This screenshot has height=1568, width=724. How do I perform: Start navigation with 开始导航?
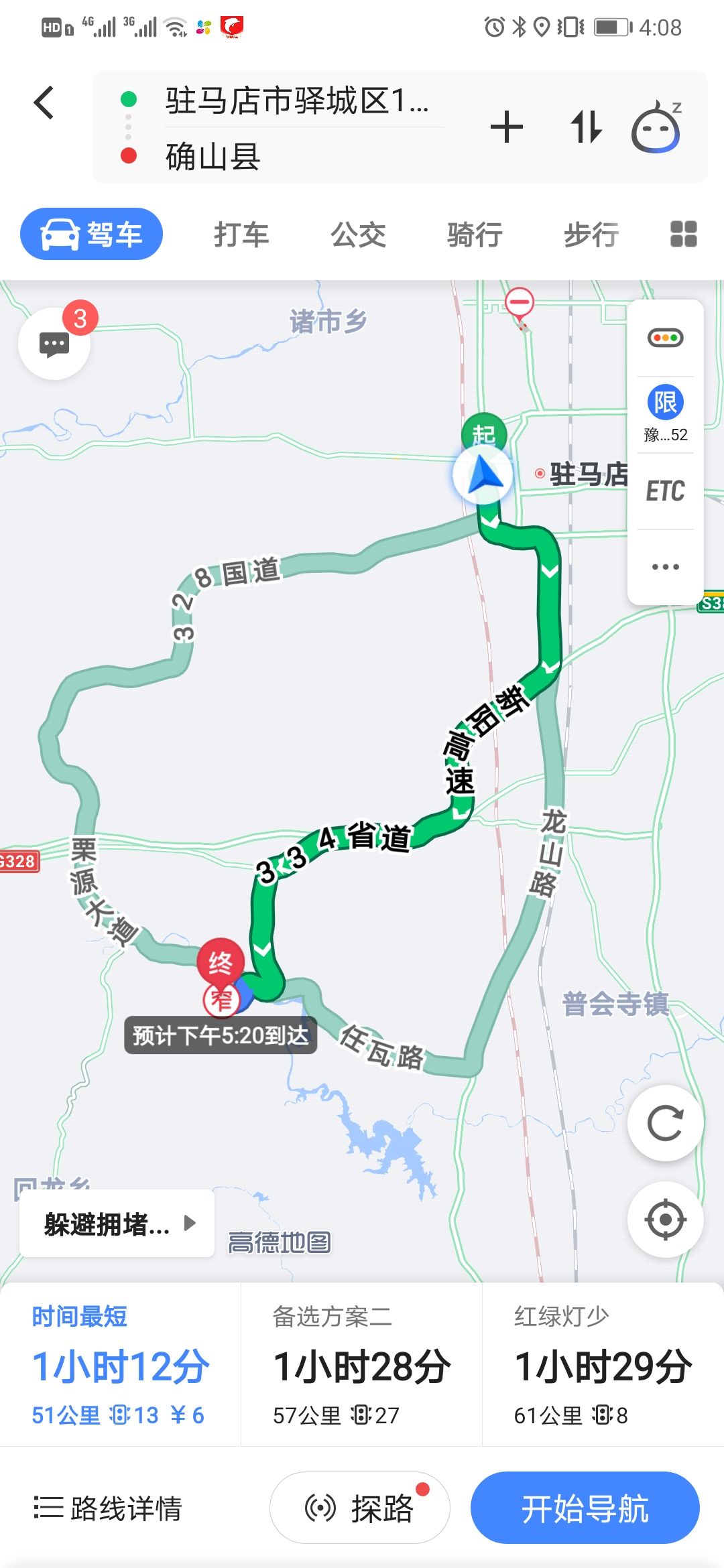pyautogui.click(x=585, y=1508)
